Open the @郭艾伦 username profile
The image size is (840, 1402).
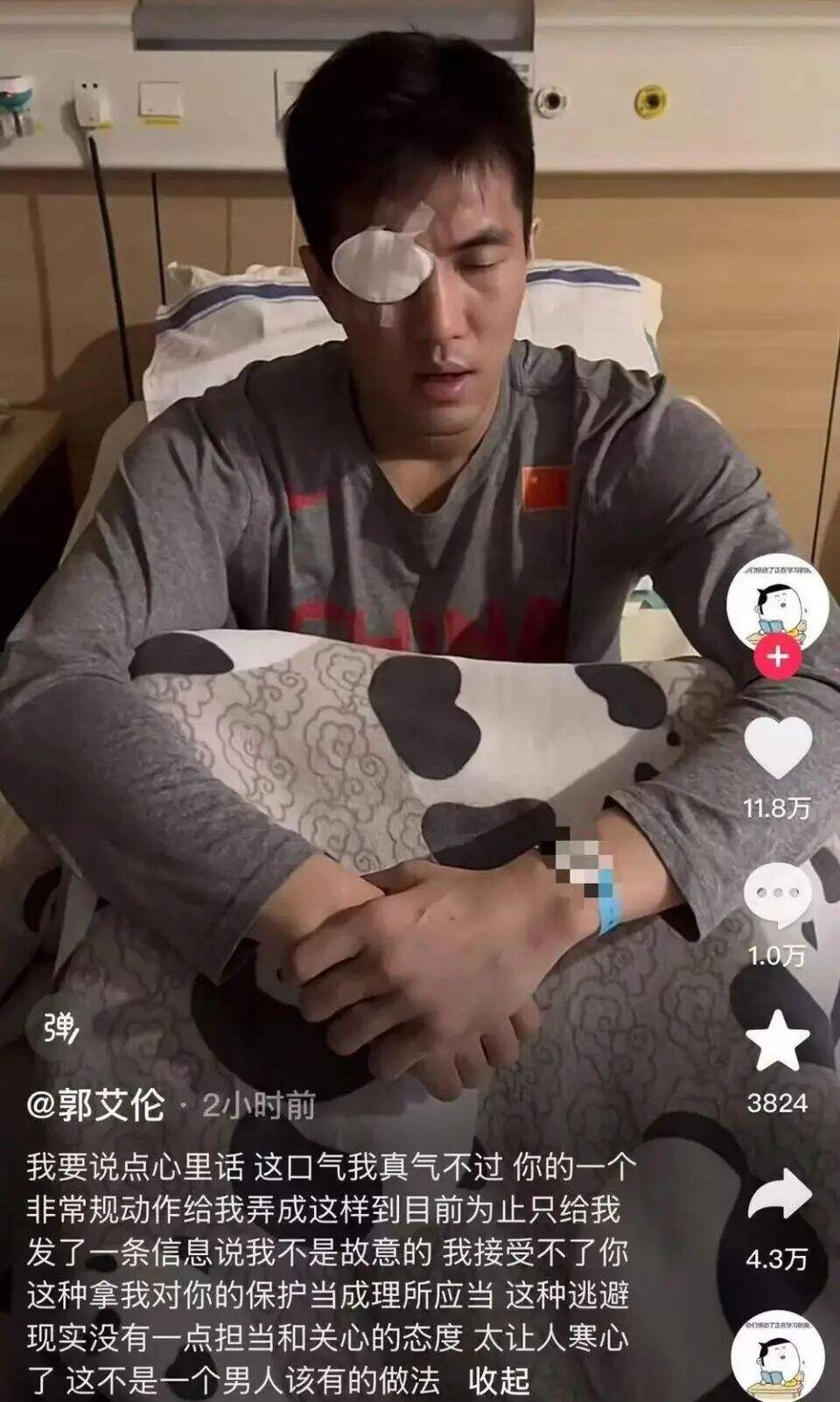[x=94, y=1106]
